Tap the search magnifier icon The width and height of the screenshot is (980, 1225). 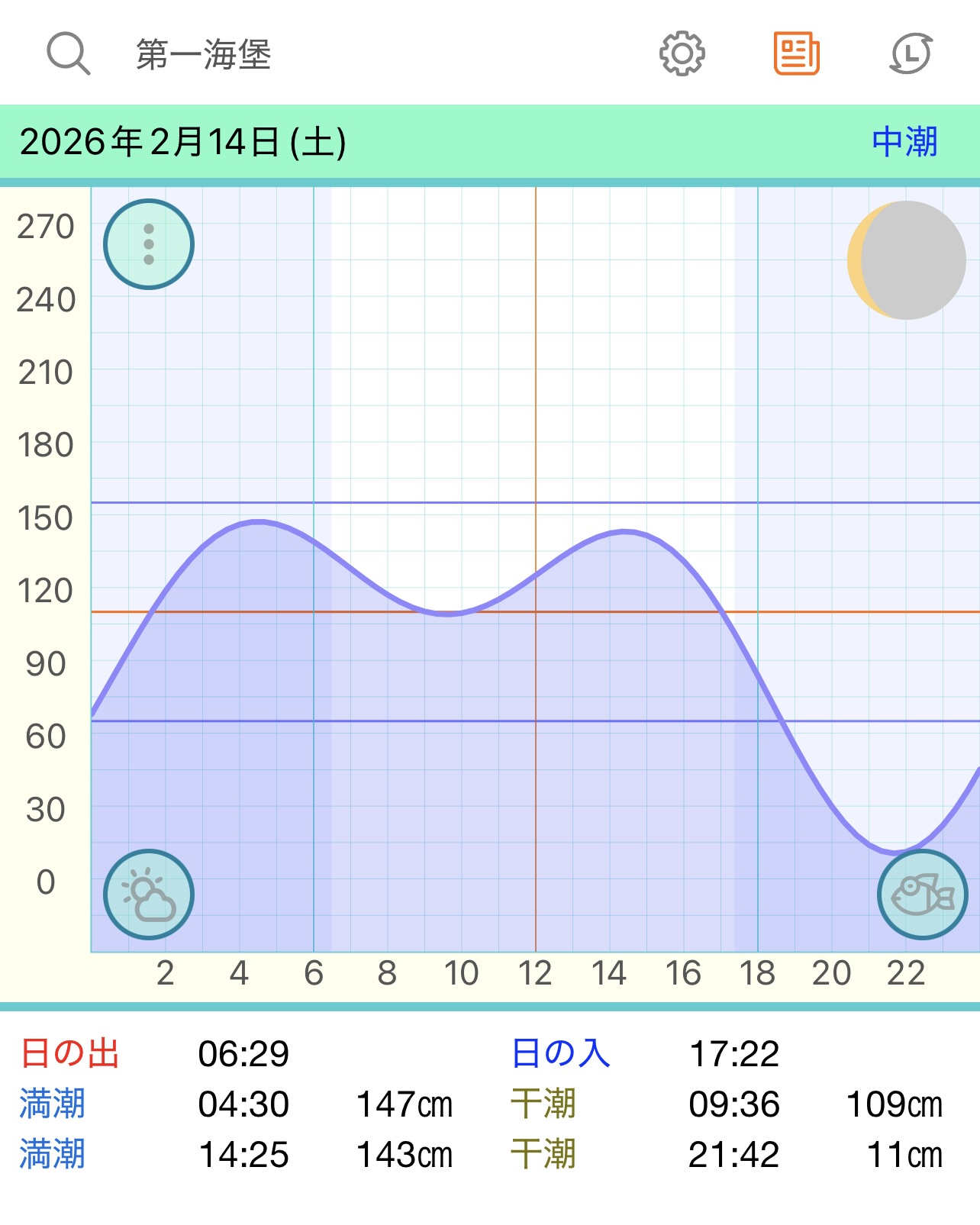(x=68, y=53)
